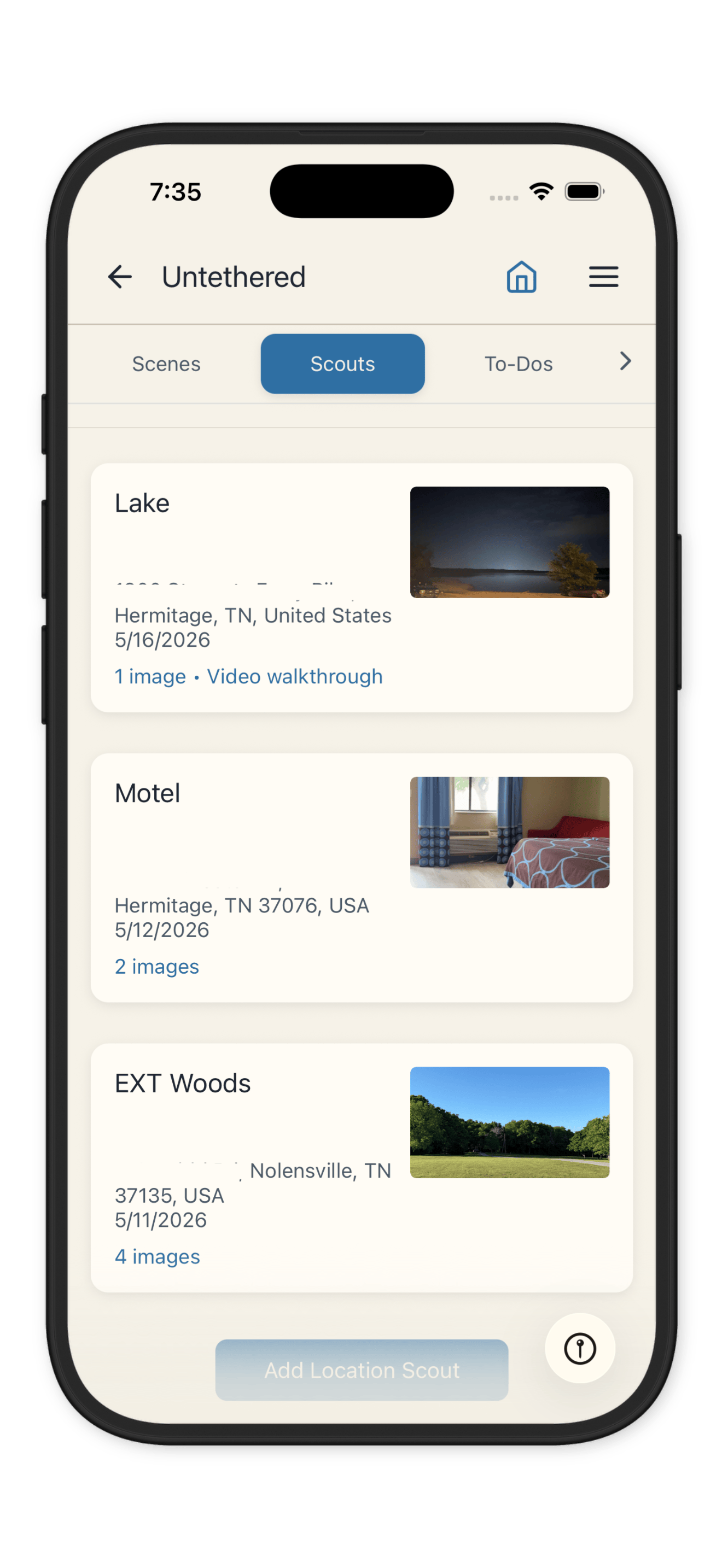Switch to the Scenes tab
The height and width of the screenshot is (1568, 722).
(166, 364)
